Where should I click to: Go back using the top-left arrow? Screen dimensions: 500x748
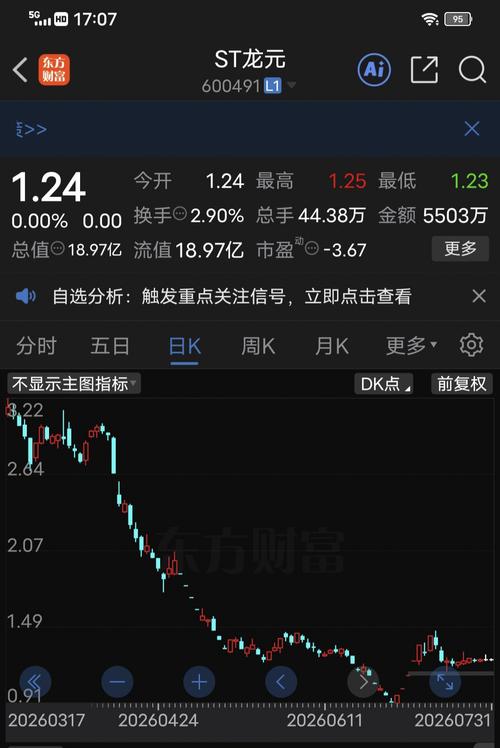(x=20, y=70)
